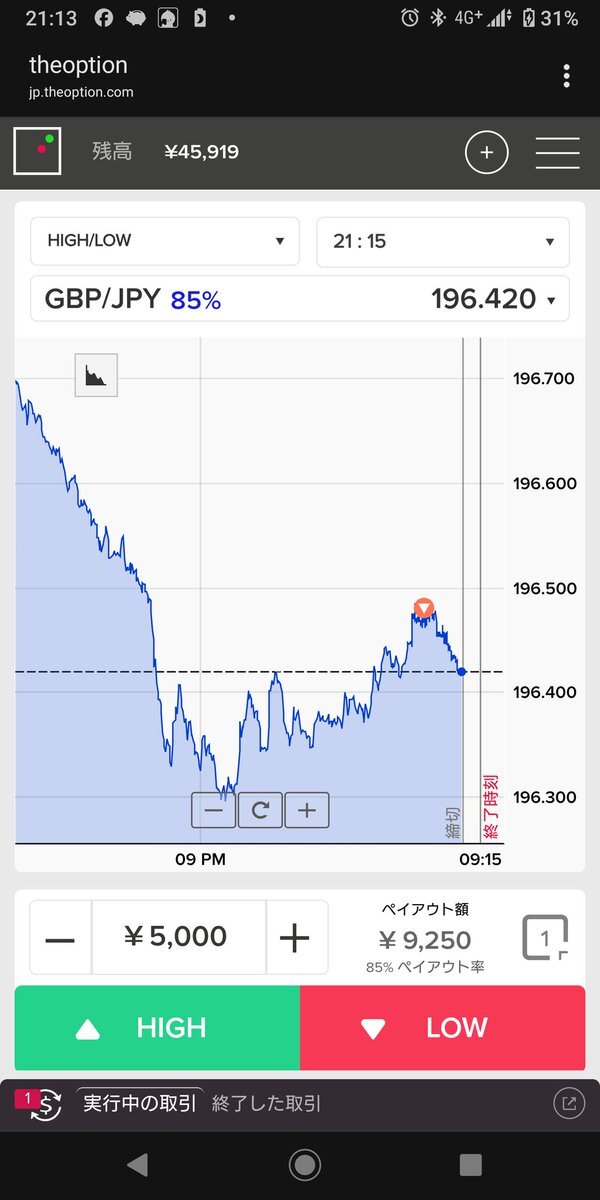Place a LOW trade

[442, 1028]
